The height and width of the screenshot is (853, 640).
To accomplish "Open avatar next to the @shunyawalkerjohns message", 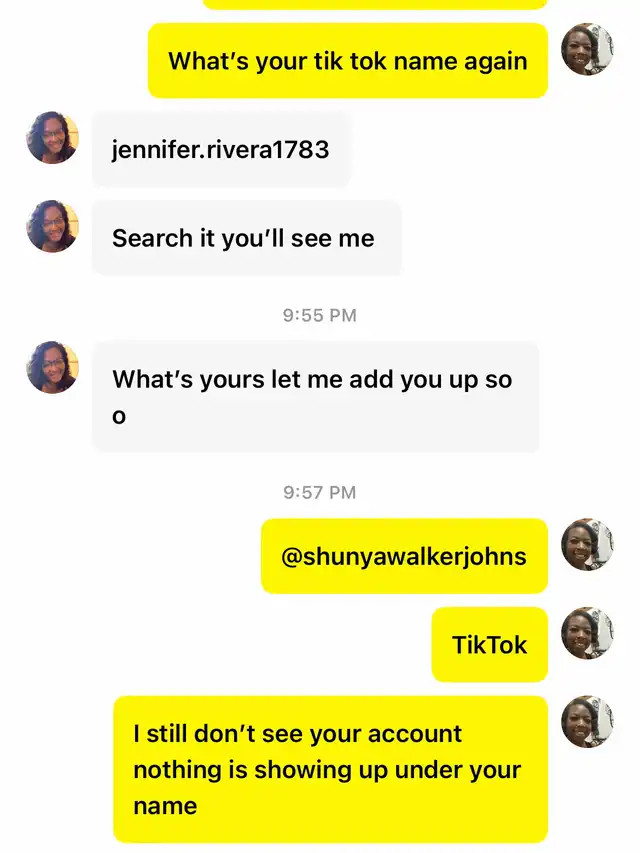I will [x=587, y=544].
